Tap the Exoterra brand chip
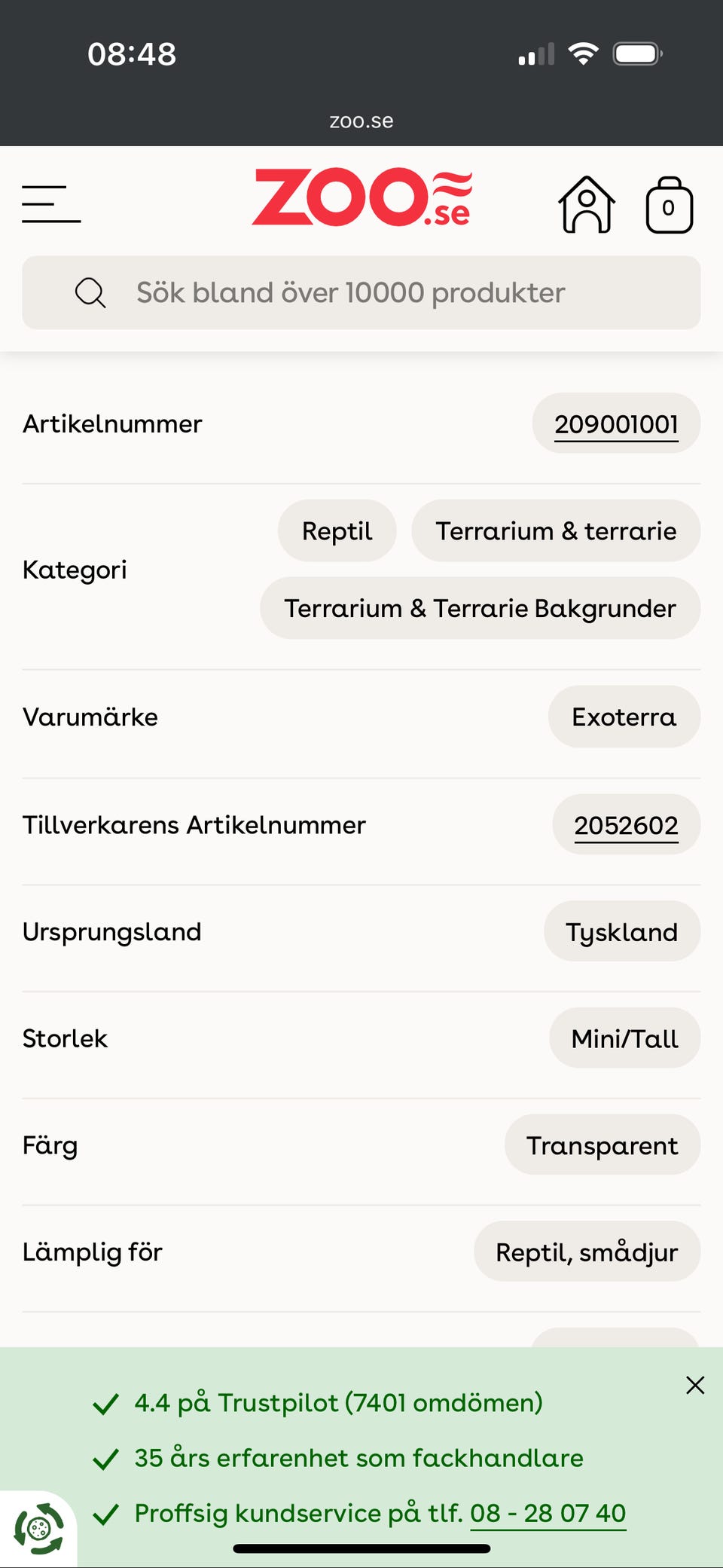 [x=624, y=717]
